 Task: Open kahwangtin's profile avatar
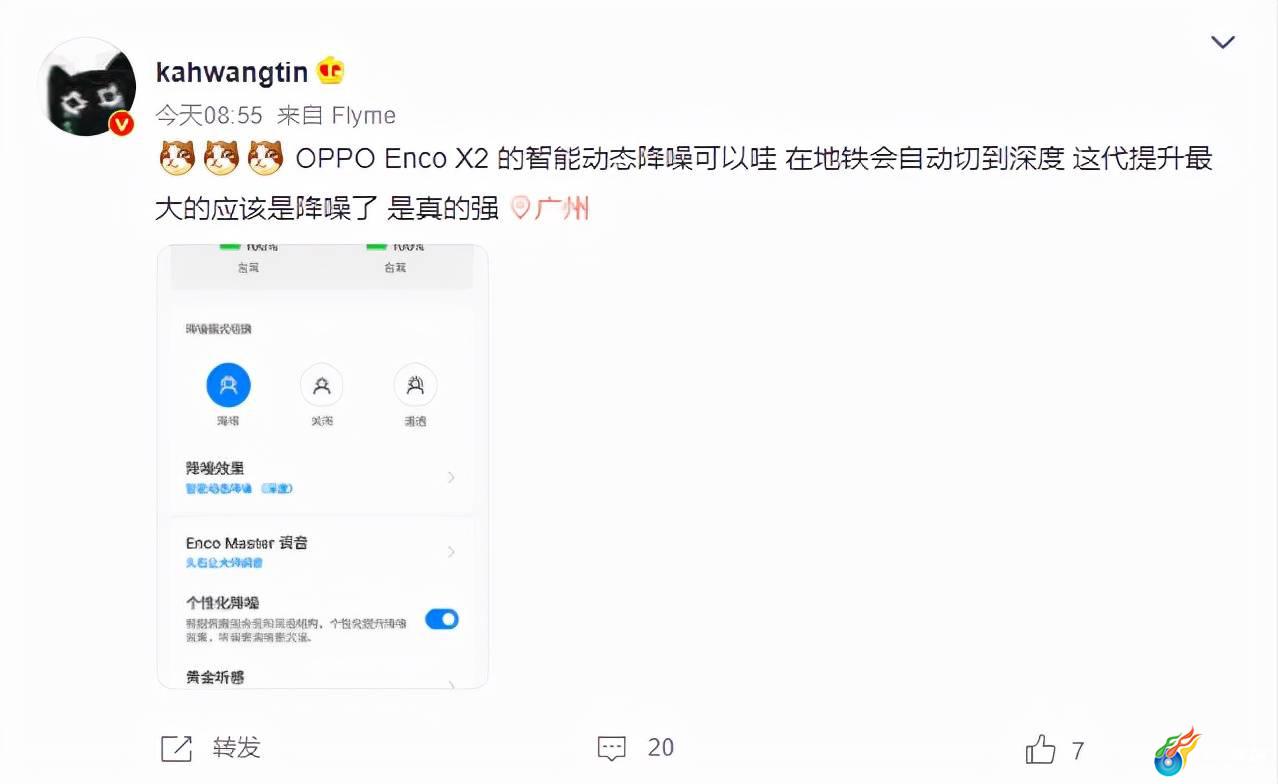[x=88, y=88]
